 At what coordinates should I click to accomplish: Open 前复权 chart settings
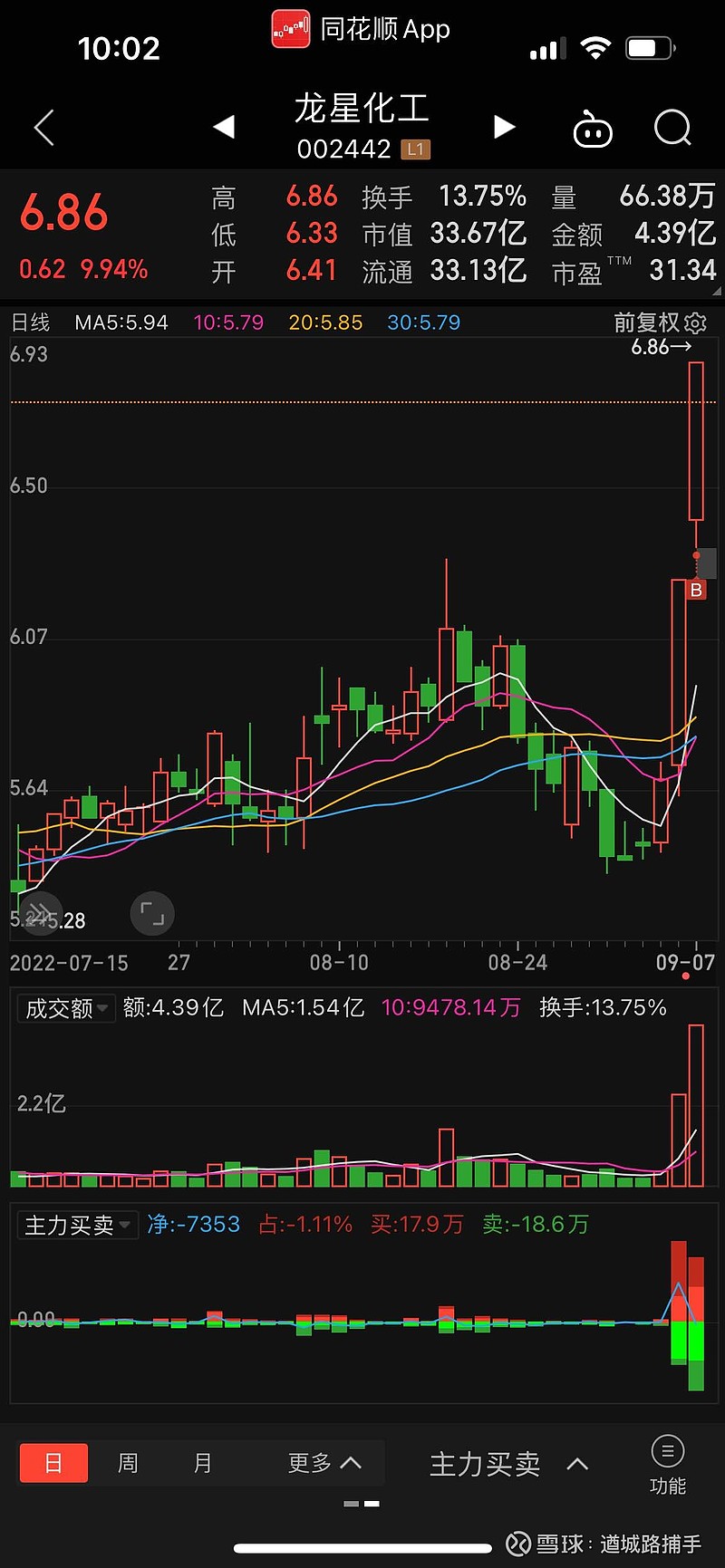(660, 322)
